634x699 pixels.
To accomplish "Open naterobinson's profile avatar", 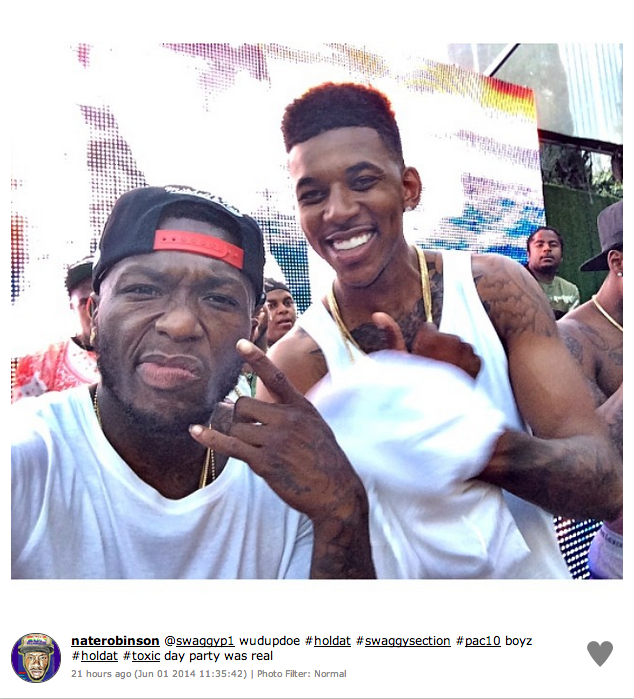I will click(35, 657).
